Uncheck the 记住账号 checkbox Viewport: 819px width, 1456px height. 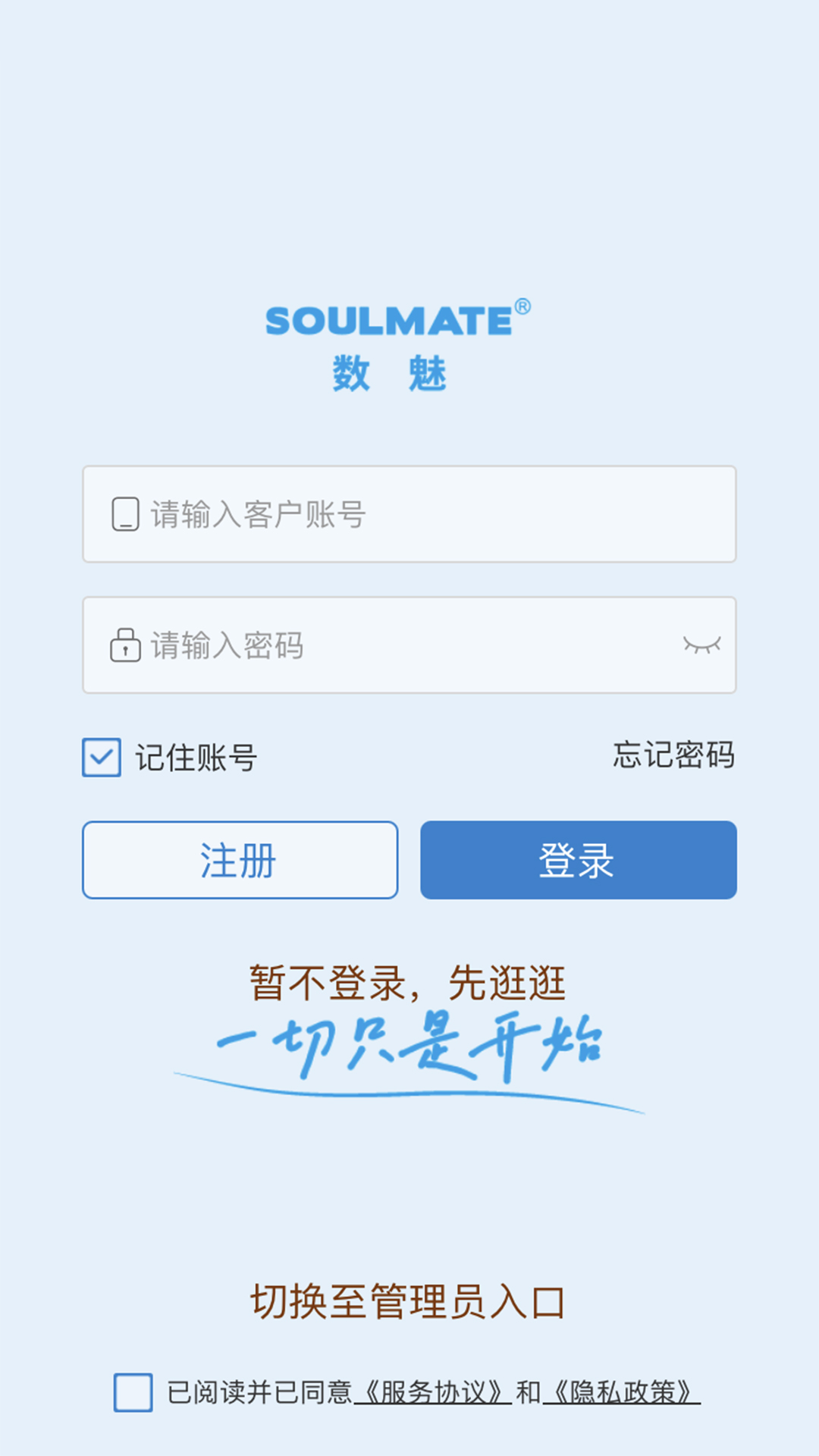point(102,758)
